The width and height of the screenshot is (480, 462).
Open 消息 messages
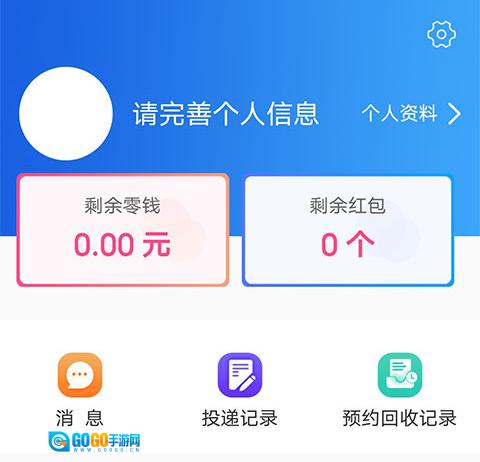coord(80,390)
